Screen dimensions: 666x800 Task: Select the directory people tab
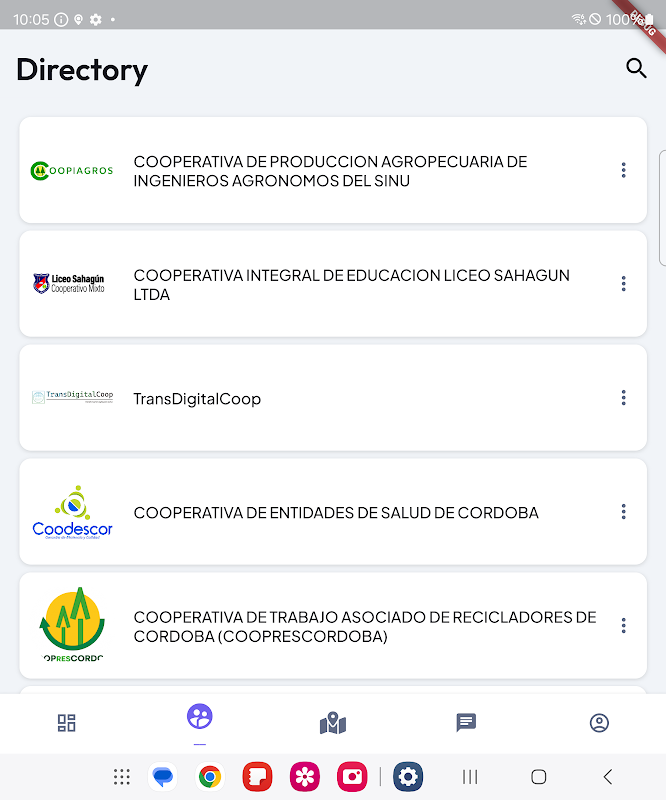pyautogui.click(x=200, y=718)
